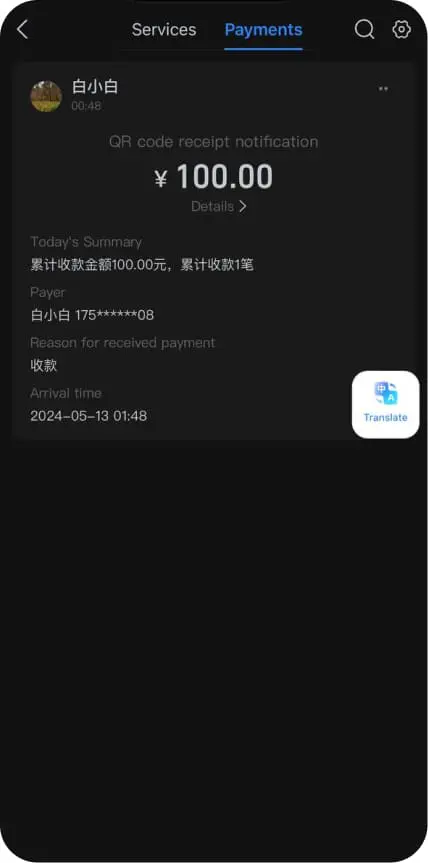Open the search magnifier icon
Viewport: 428px width, 863px height.
pyautogui.click(x=364, y=29)
